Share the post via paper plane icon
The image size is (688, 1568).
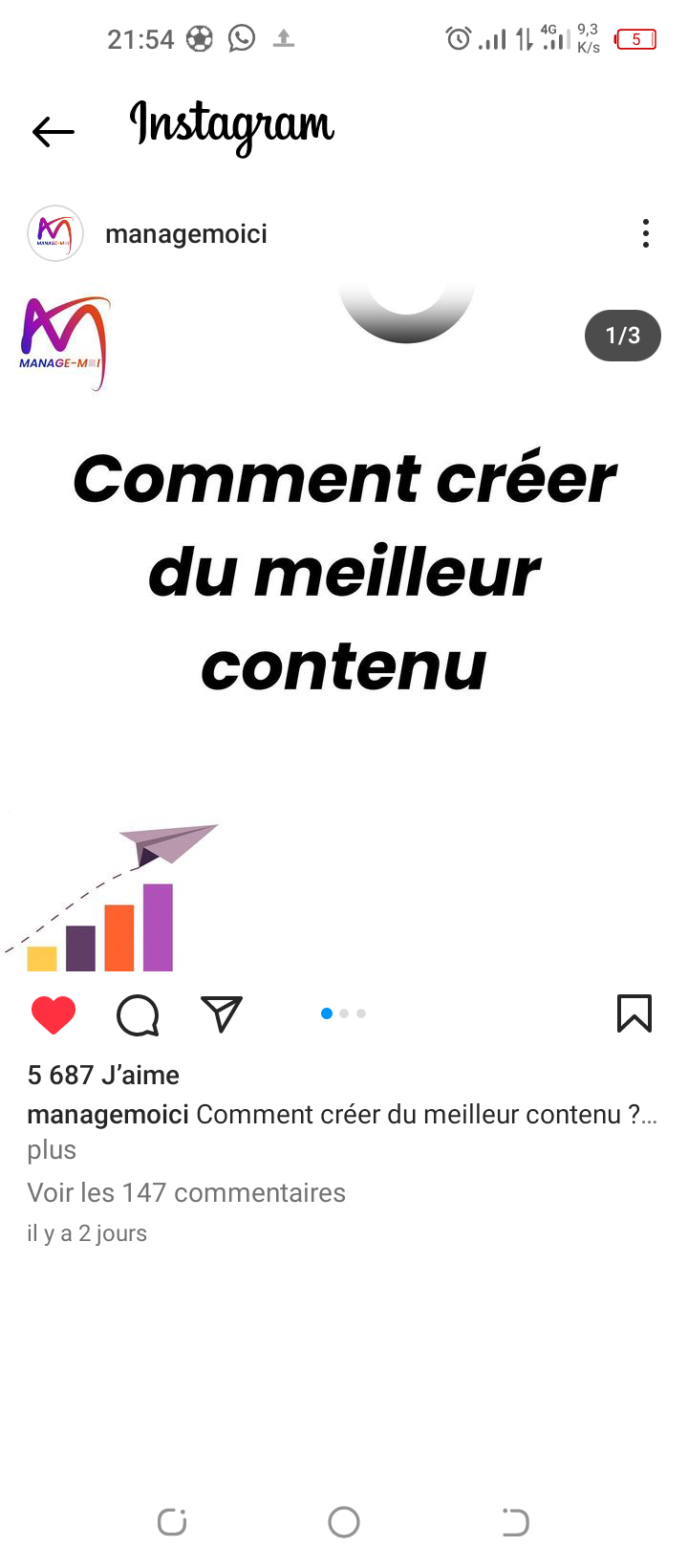coord(222,1013)
